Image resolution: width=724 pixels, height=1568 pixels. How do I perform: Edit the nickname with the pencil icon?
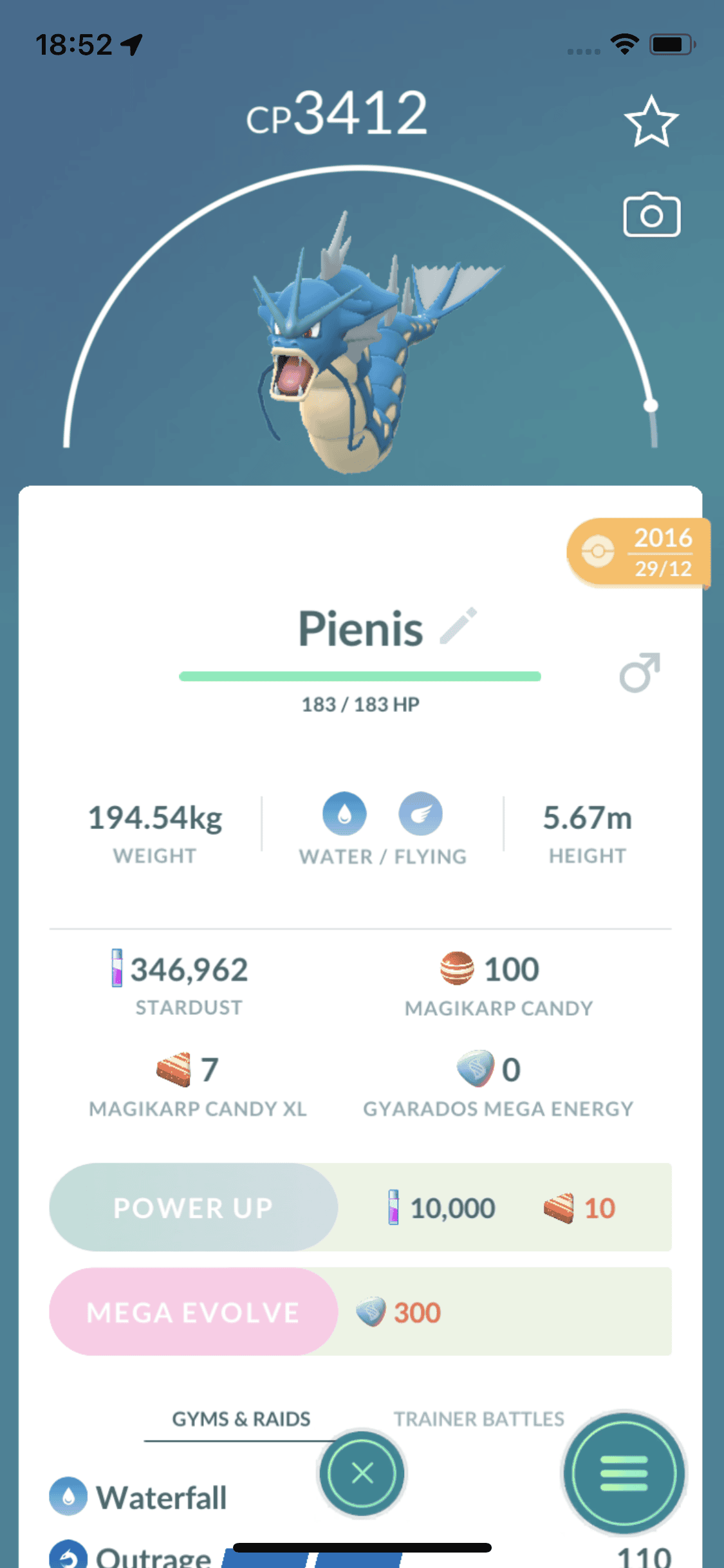pyautogui.click(x=458, y=626)
